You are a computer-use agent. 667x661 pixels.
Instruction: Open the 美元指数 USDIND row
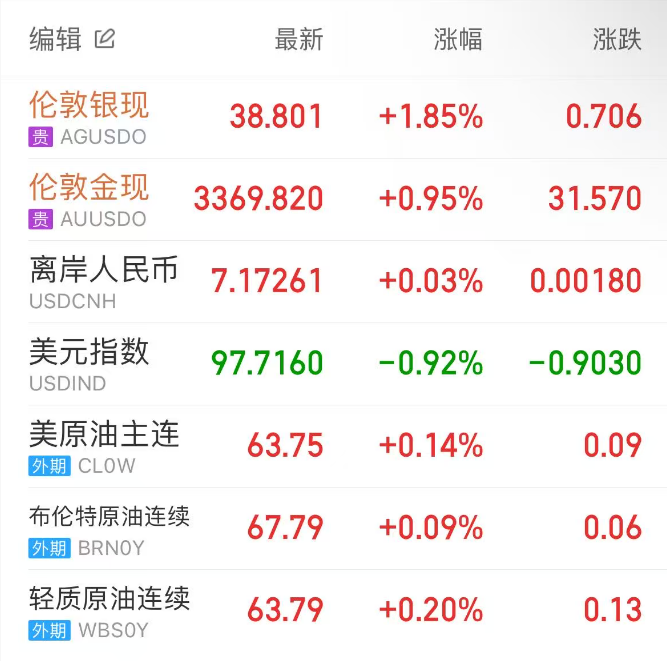(89, 363)
